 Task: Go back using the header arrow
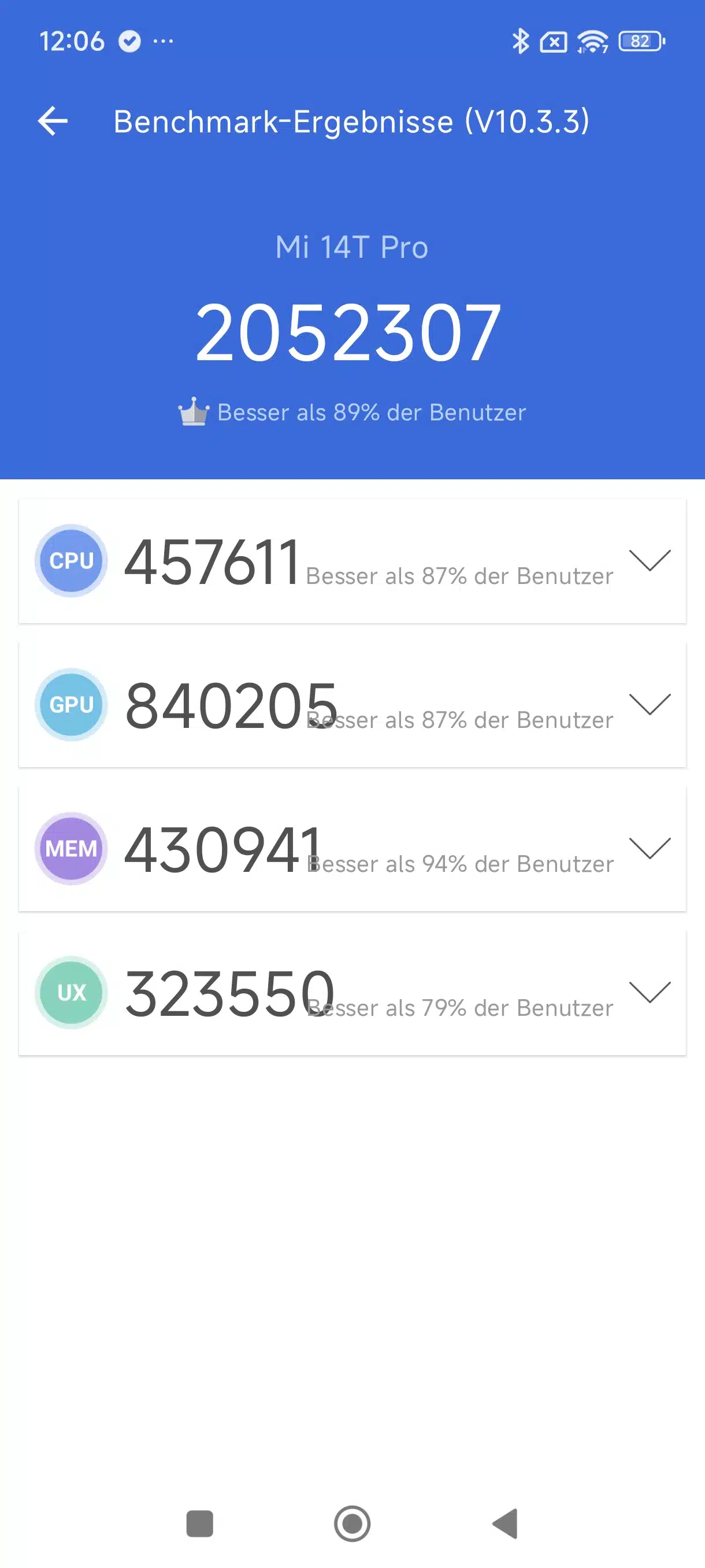tap(53, 120)
